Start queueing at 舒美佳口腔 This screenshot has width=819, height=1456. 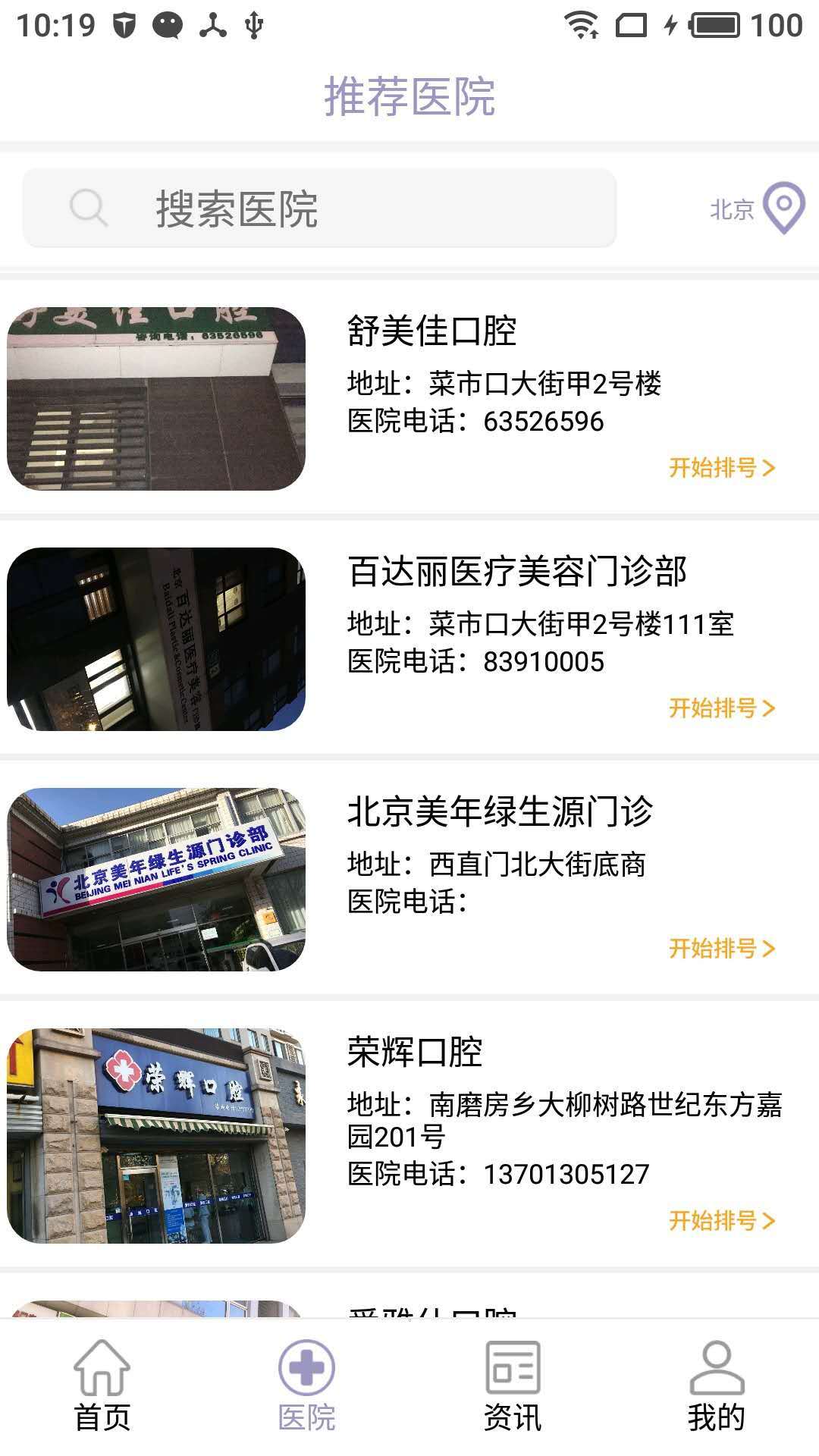click(x=721, y=468)
